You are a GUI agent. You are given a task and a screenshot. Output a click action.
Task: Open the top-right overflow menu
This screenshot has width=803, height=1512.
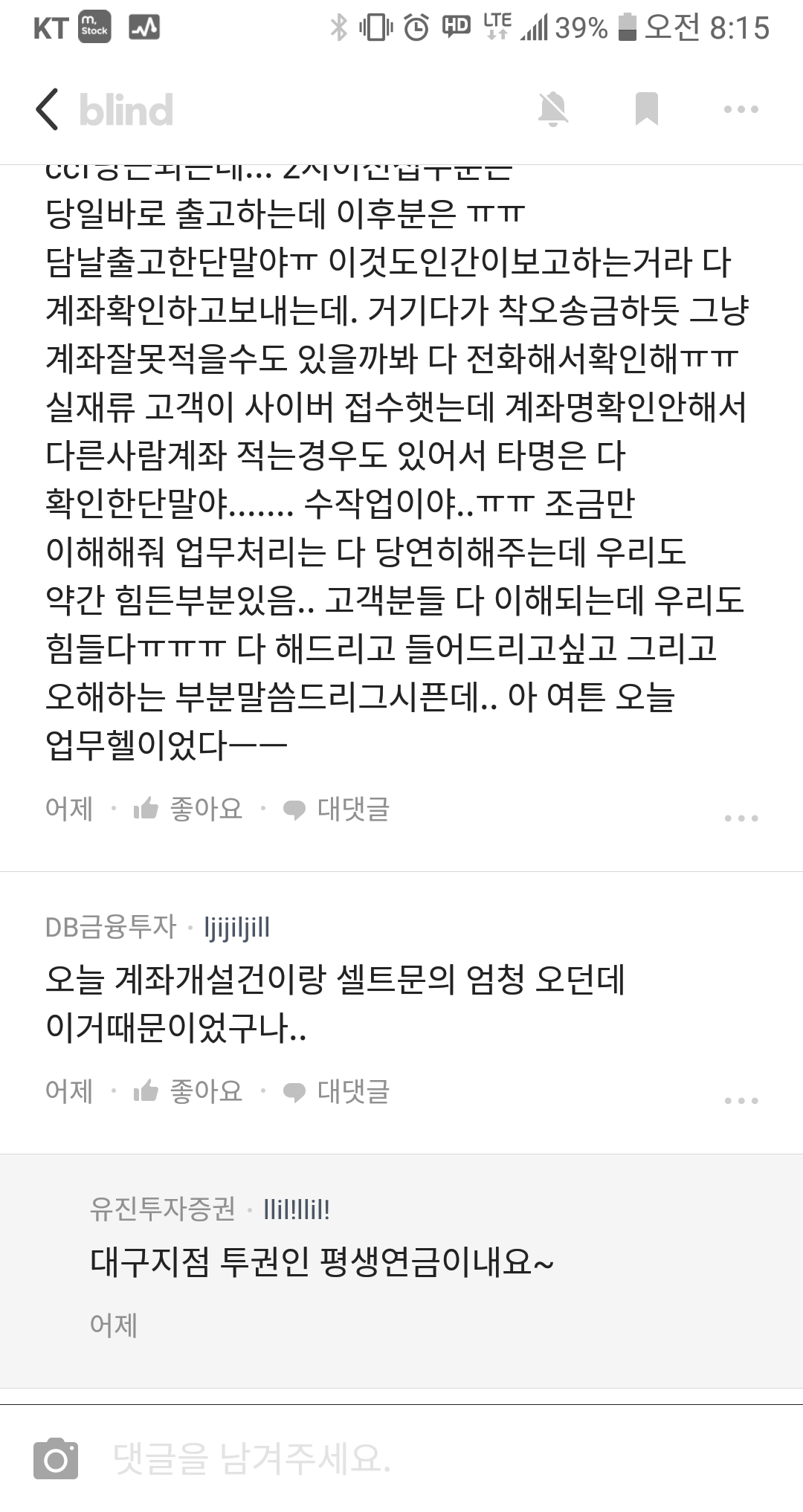pos(741,109)
